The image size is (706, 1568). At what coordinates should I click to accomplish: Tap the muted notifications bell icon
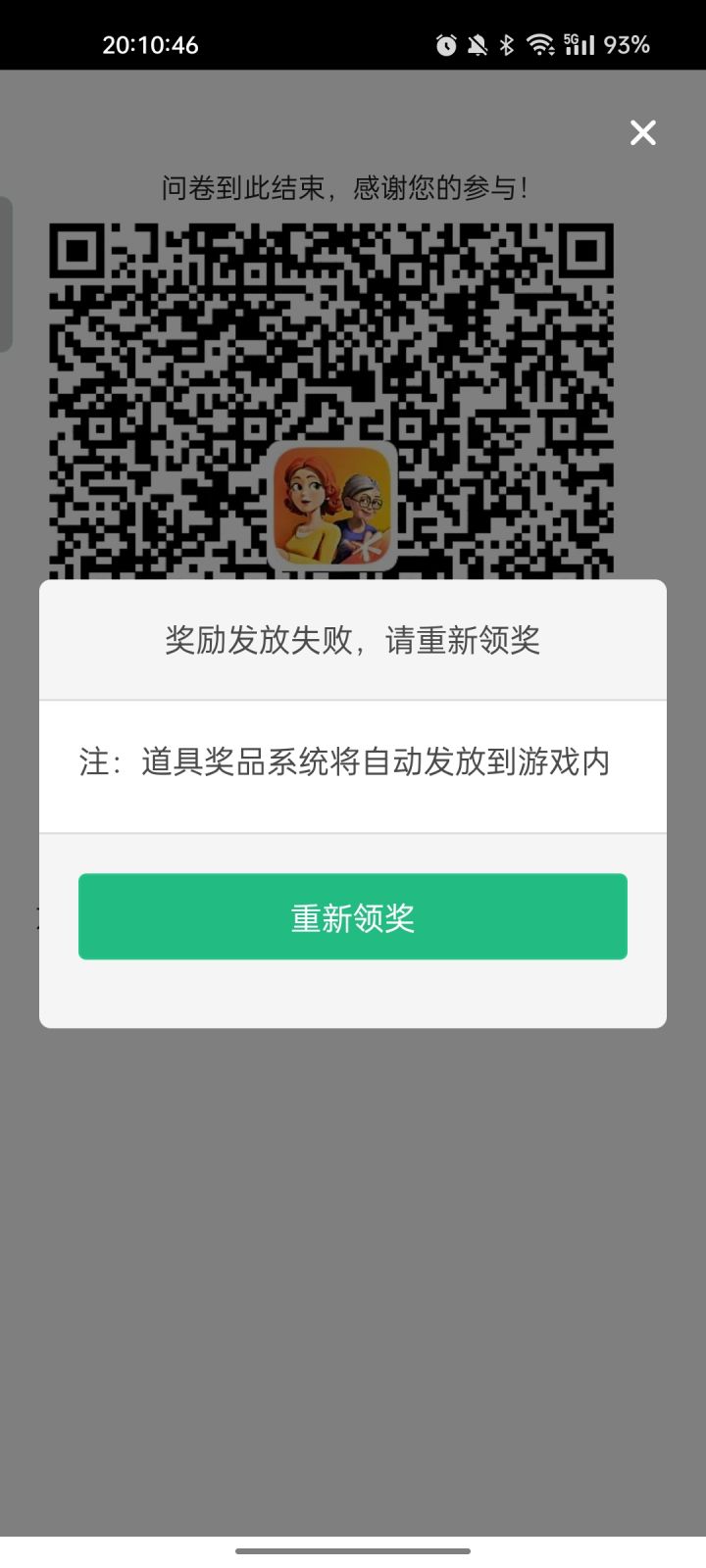(479, 44)
